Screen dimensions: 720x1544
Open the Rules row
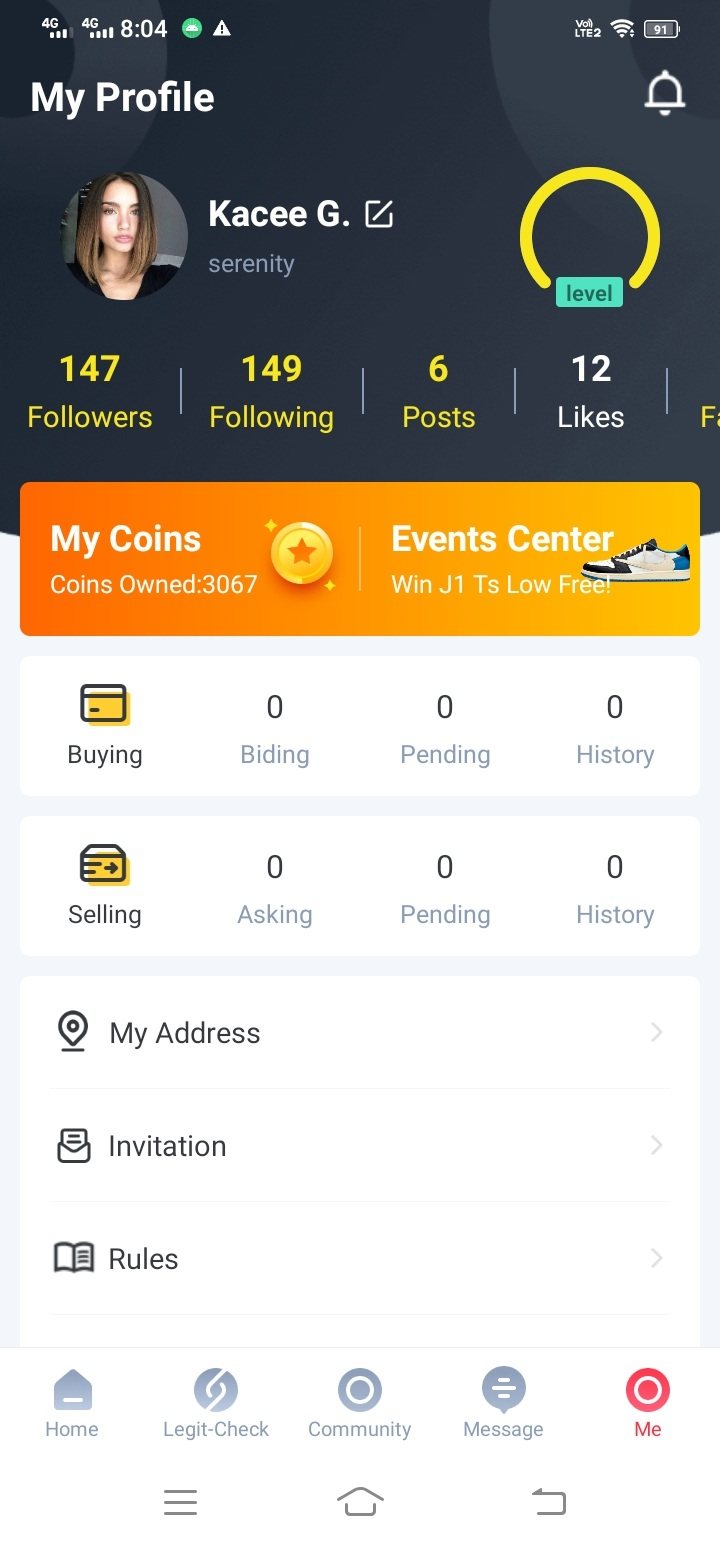pos(360,1259)
